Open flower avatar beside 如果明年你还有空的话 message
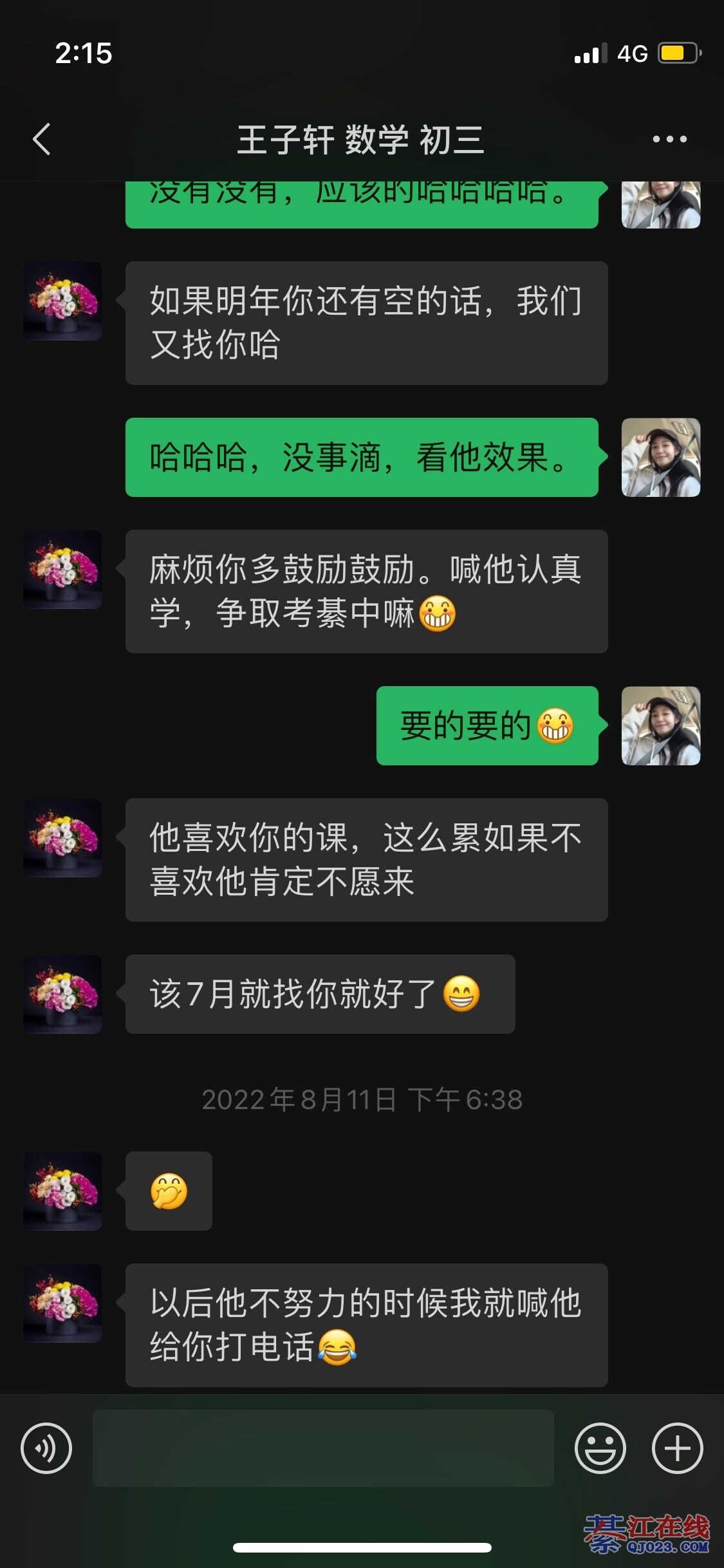This screenshot has width=724, height=1568. pyautogui.click(x=62, y=301)
